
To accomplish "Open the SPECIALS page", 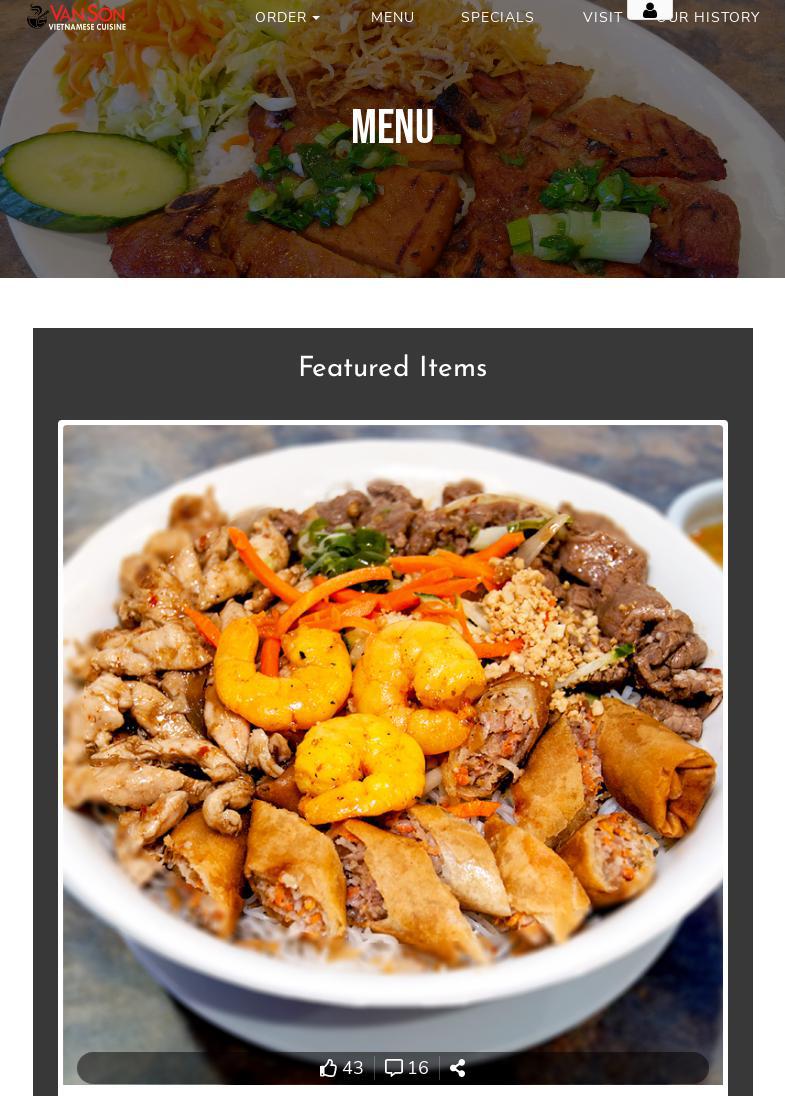I will click(x=497, y=17).
